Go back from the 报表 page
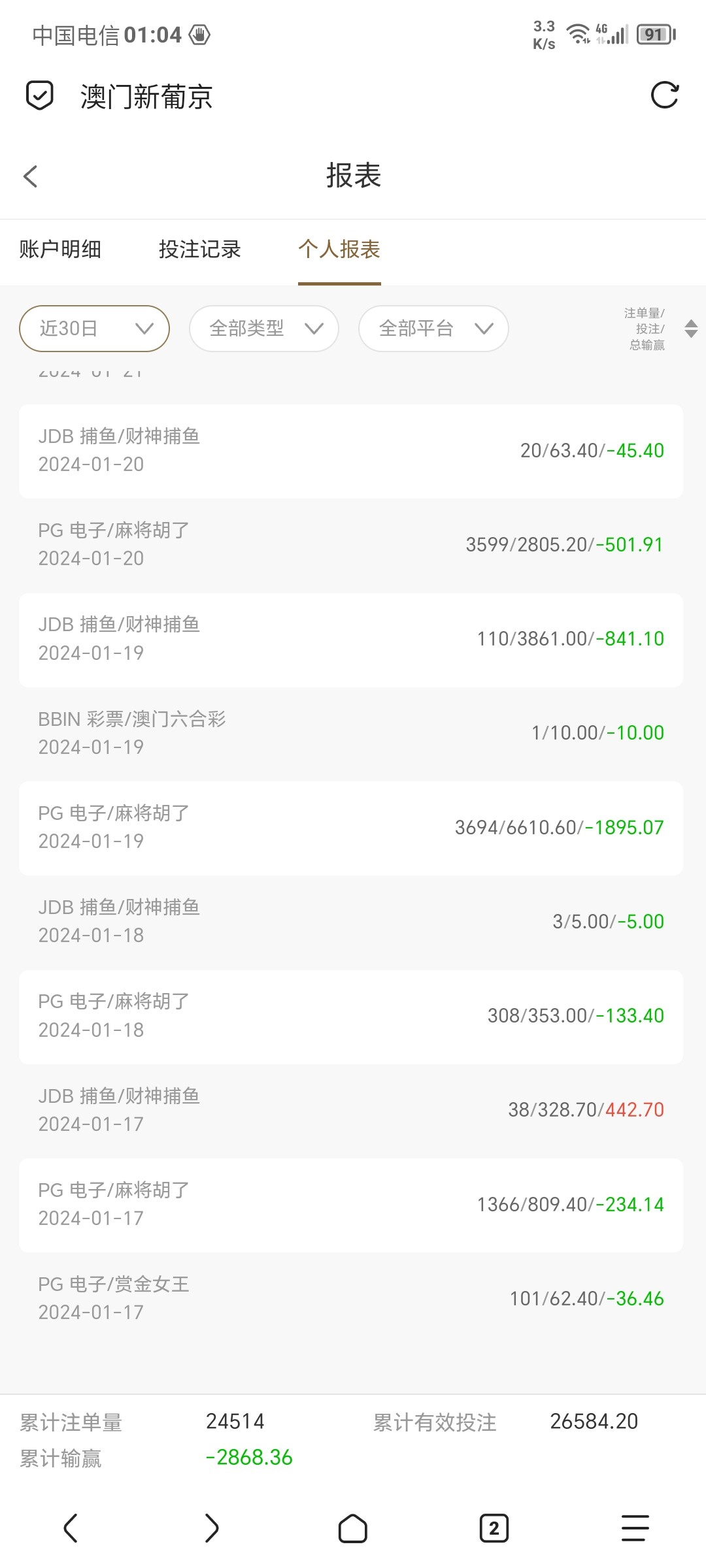The height and width of the screenshot is (1568, 706). pyautogui.click(x=31, y=176)
